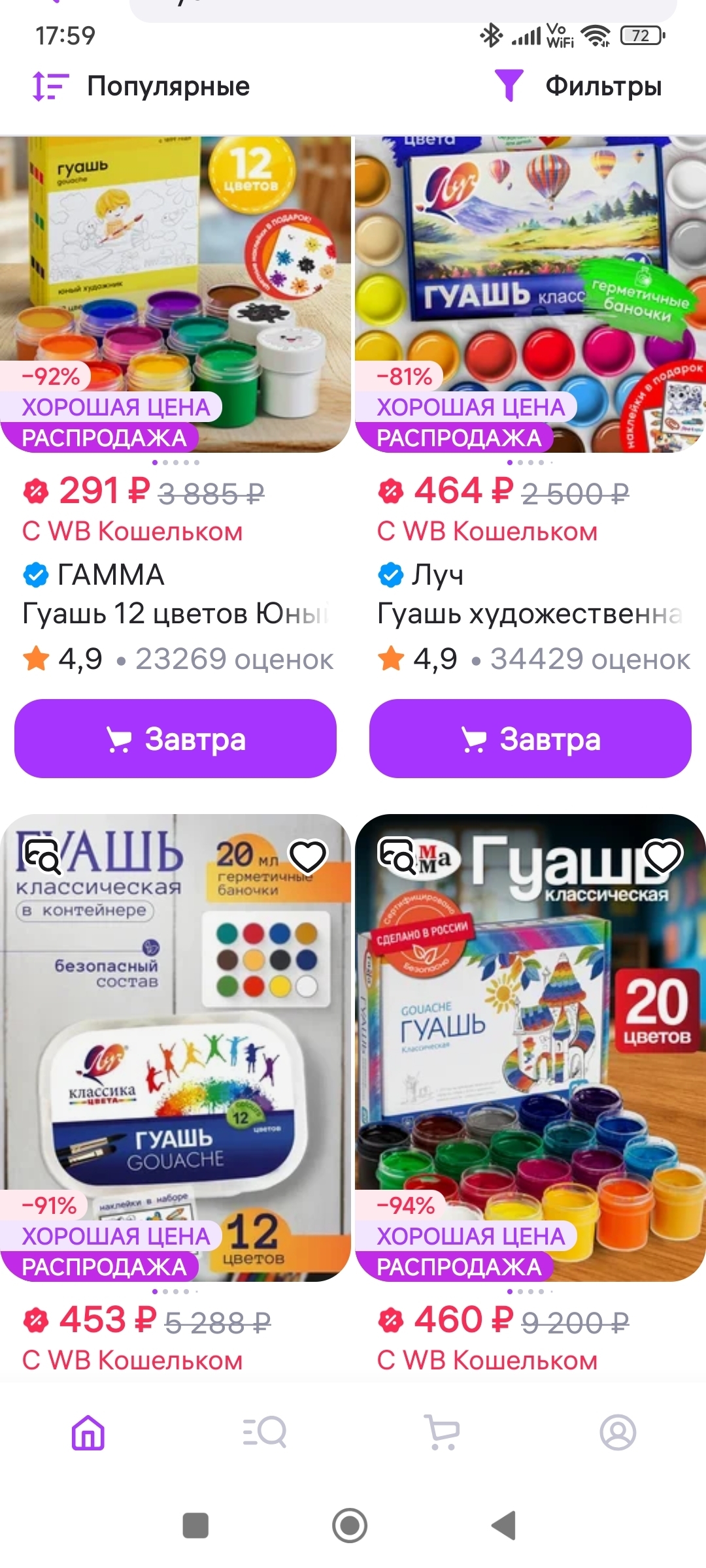Image resolution: width=706 pixels, height=1568 pixels.
Task: Tap the system back button
Action: click(x=503, y=1526)
